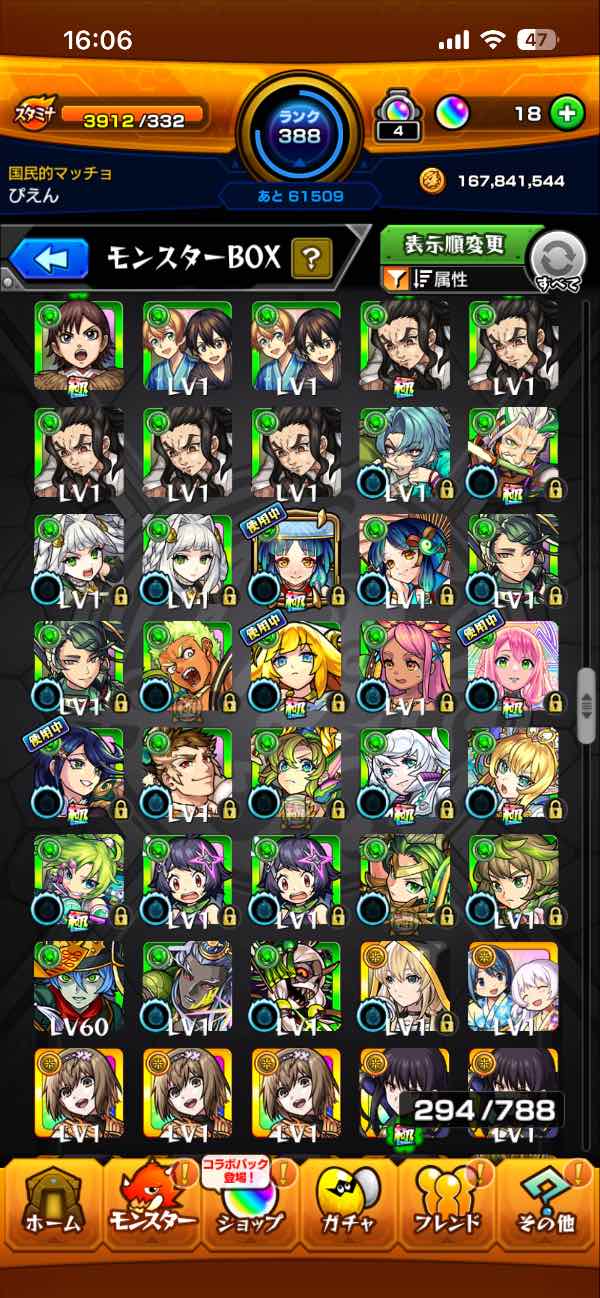This screenshot has height=1298, width=600.
Task: Go back with the blue arrow button
Action: [x=46, y=259]
